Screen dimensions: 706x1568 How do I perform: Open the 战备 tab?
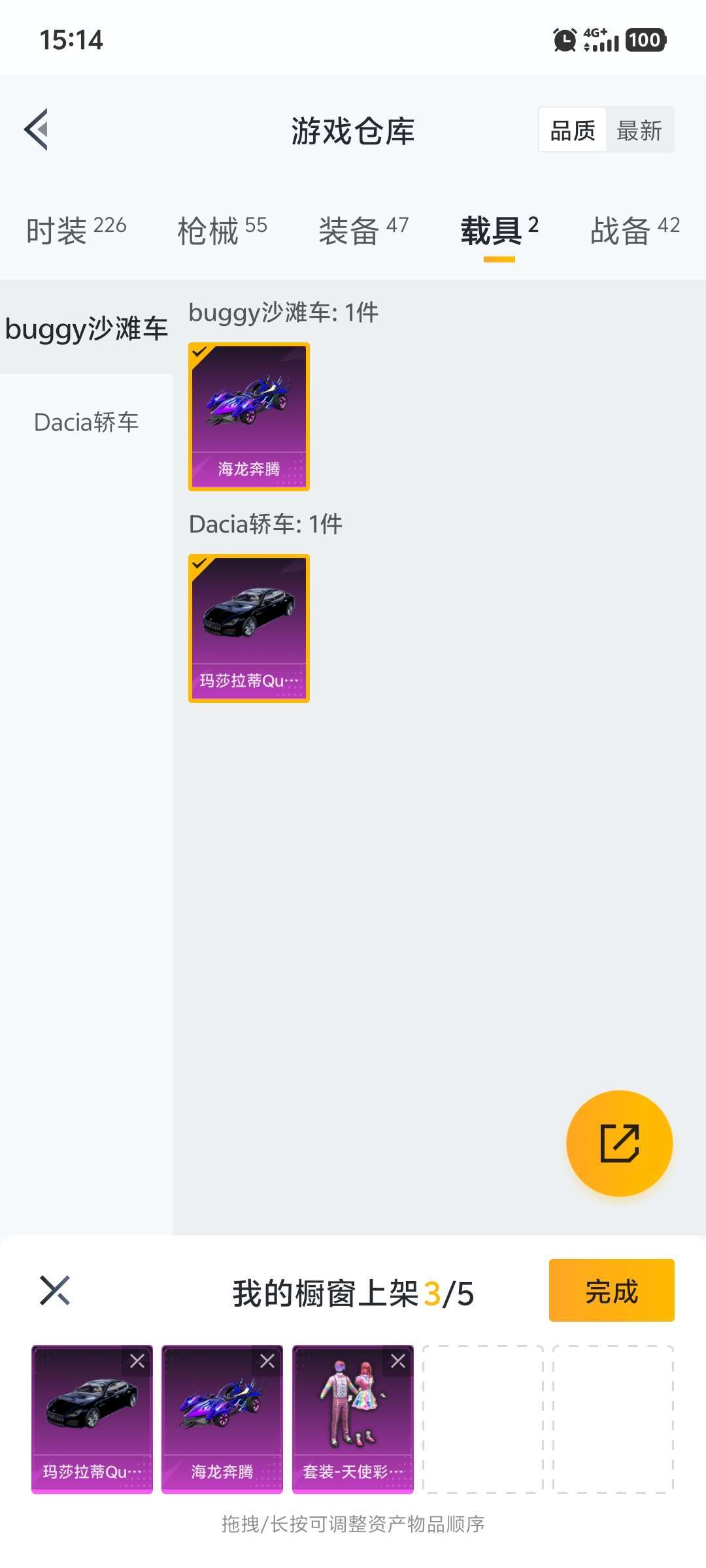coord(635,230)
